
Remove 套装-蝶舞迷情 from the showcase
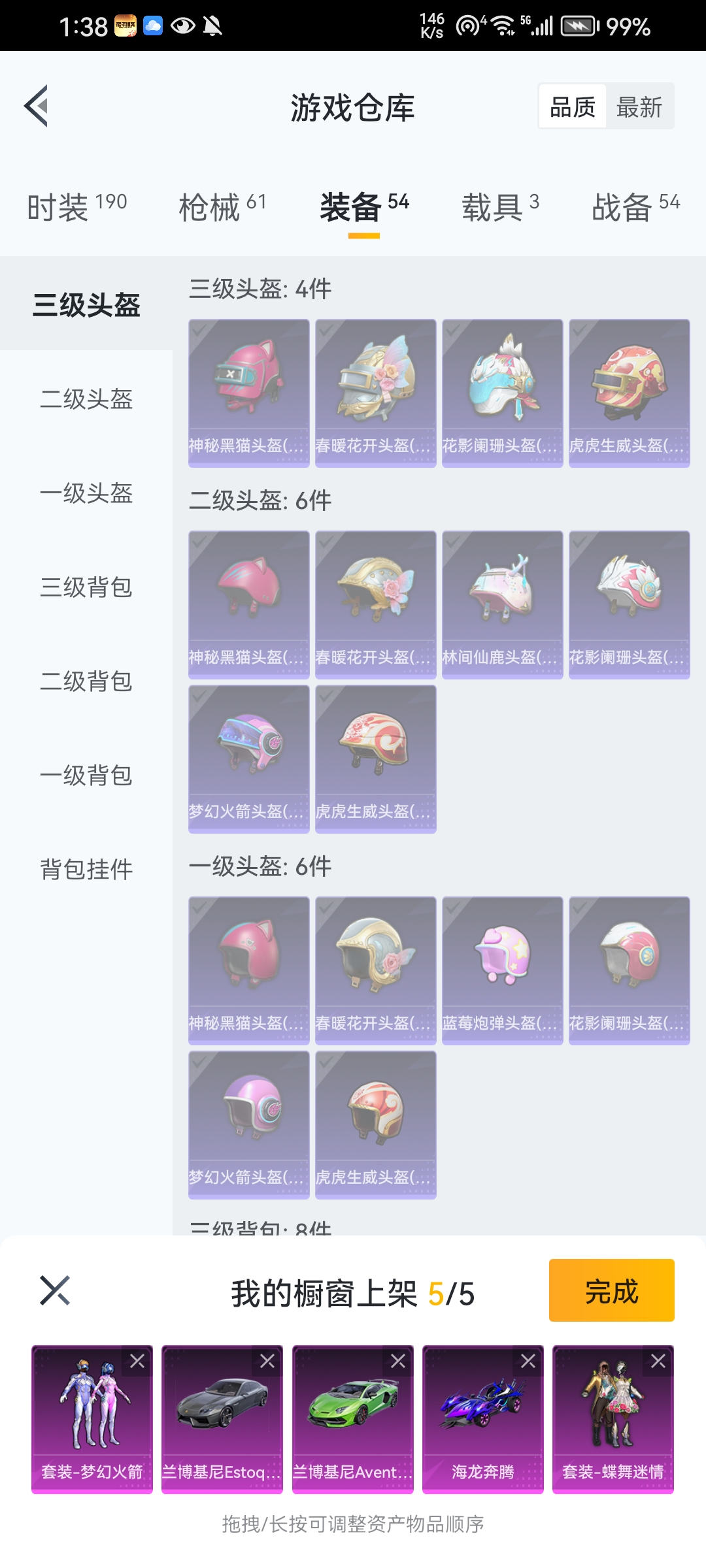tap(658, 1362)
